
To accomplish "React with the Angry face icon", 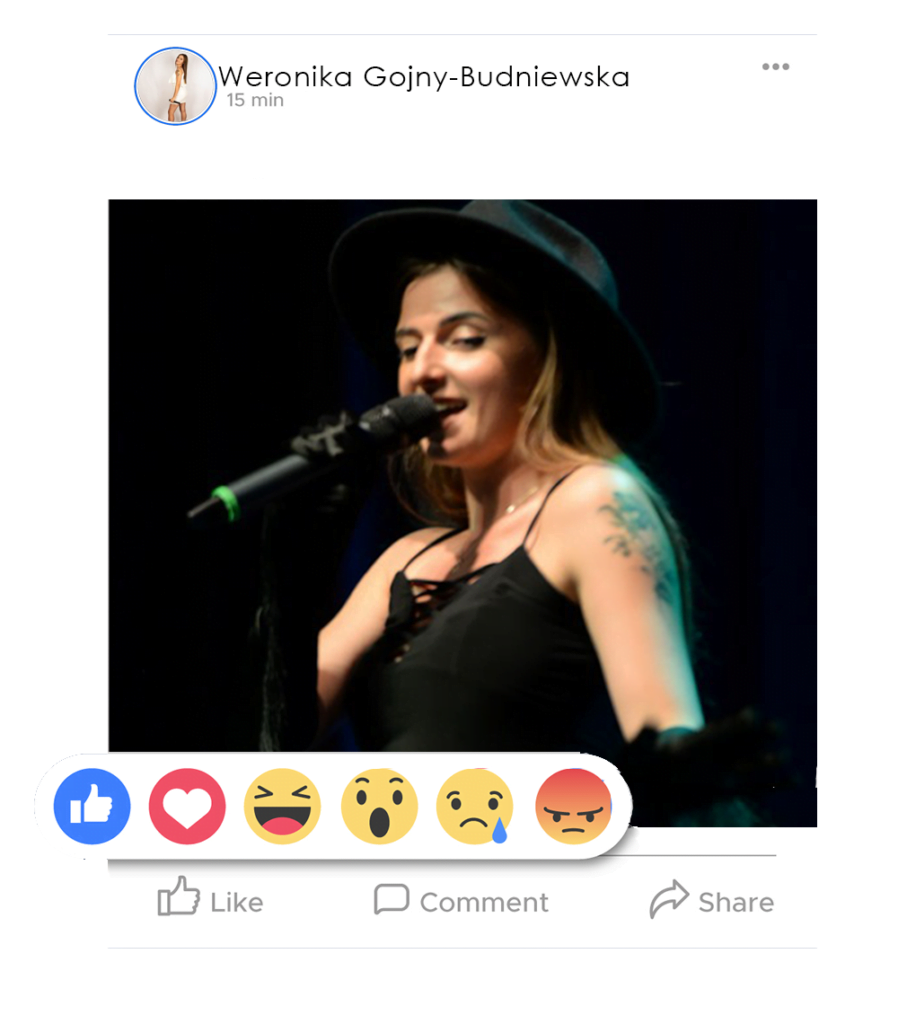I will (x=571, y=807).
